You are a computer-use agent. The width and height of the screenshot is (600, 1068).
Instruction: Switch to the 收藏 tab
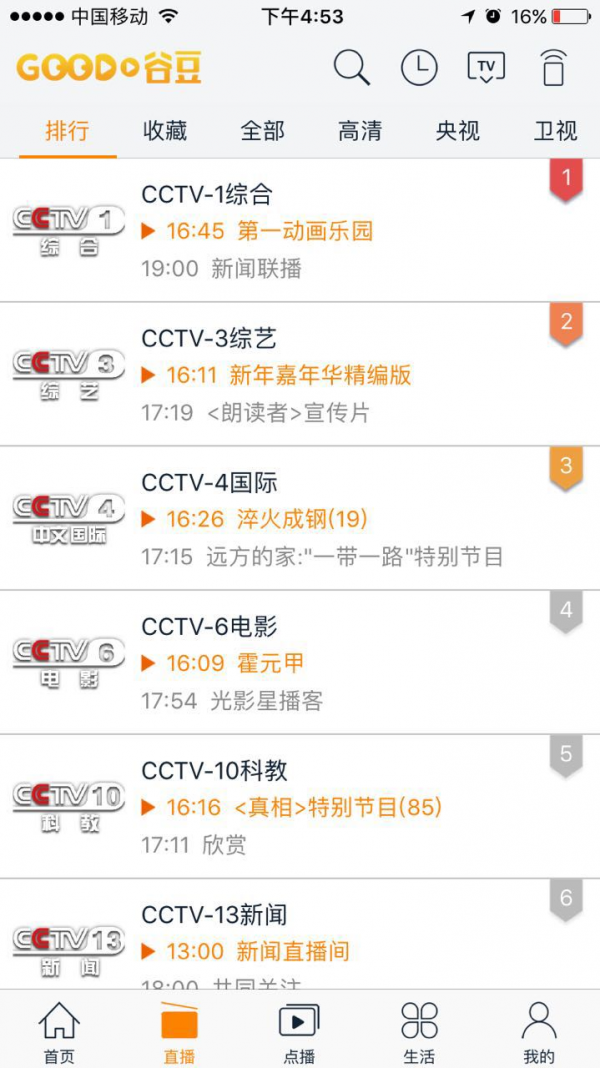click(165, 131)
